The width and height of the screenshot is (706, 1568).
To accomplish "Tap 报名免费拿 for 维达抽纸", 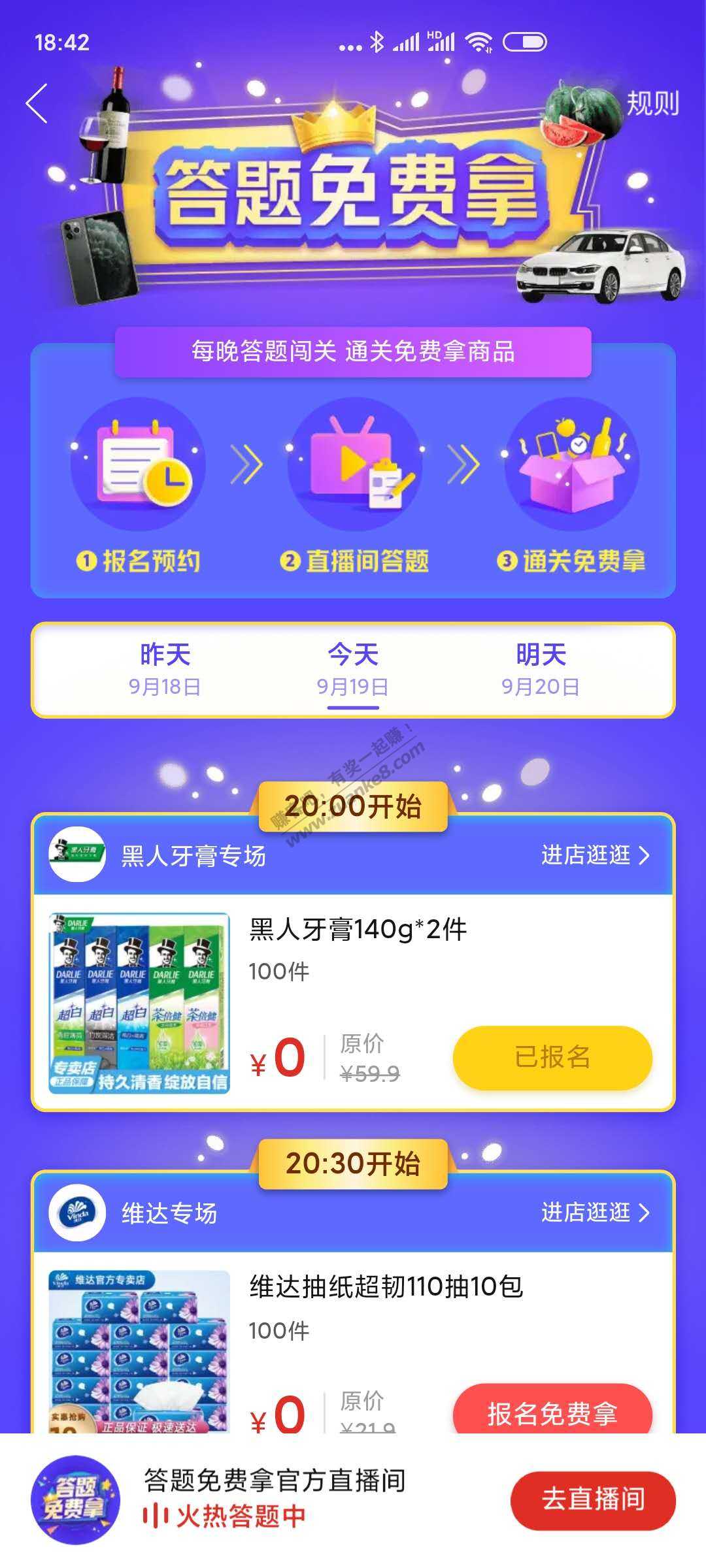I will point(552,1411).
